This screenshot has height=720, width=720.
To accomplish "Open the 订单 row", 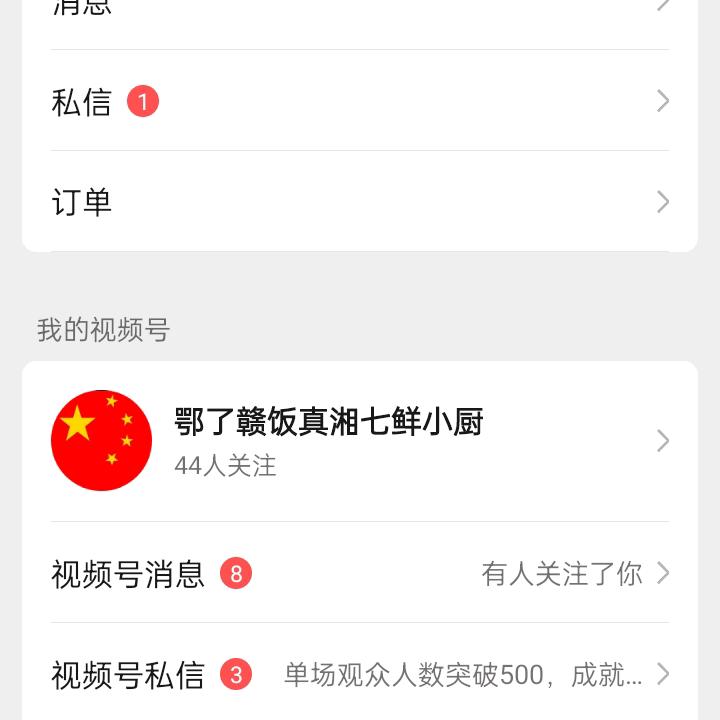I will click(360, 202).
